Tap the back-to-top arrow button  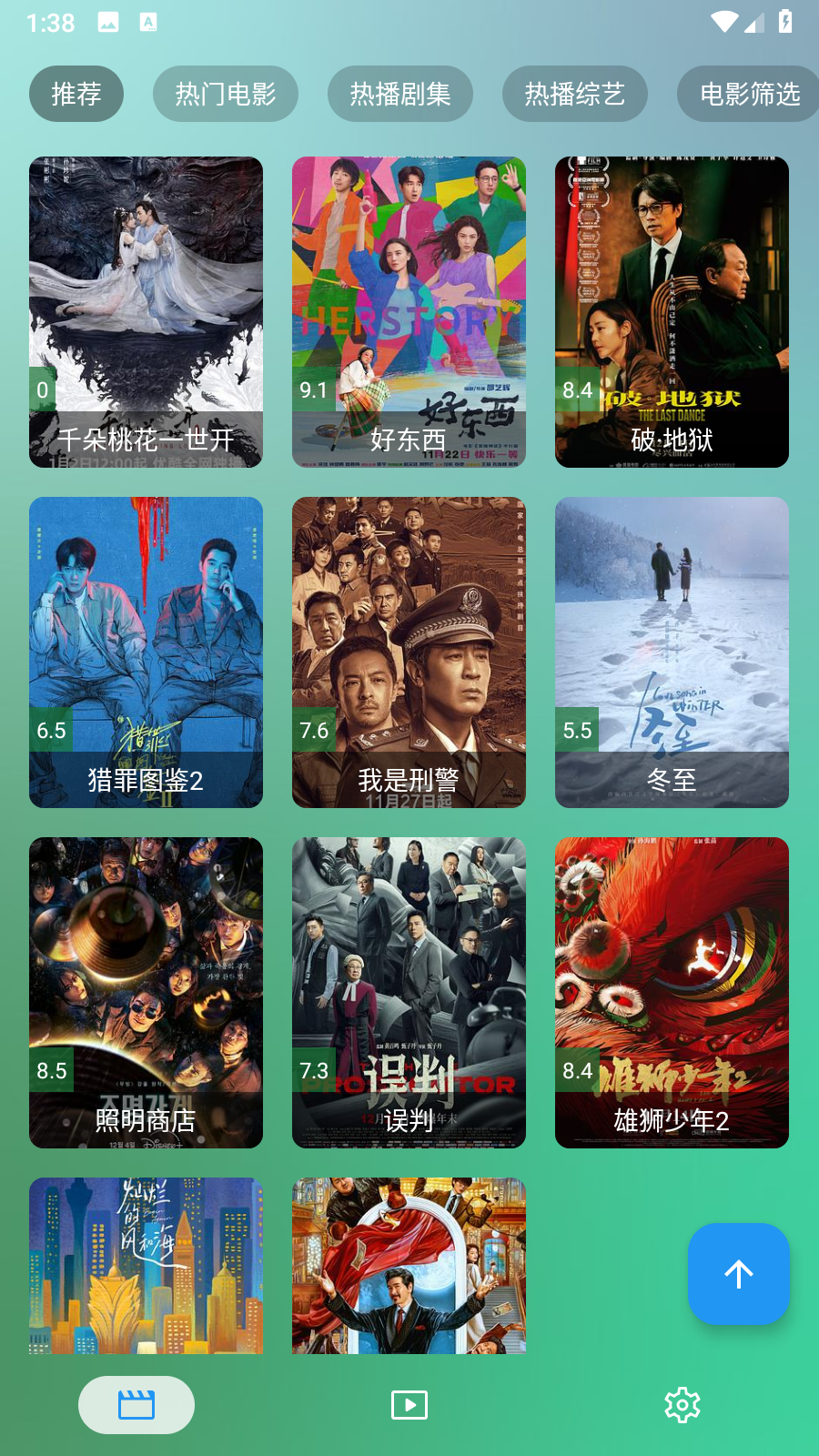point(738,1274)
